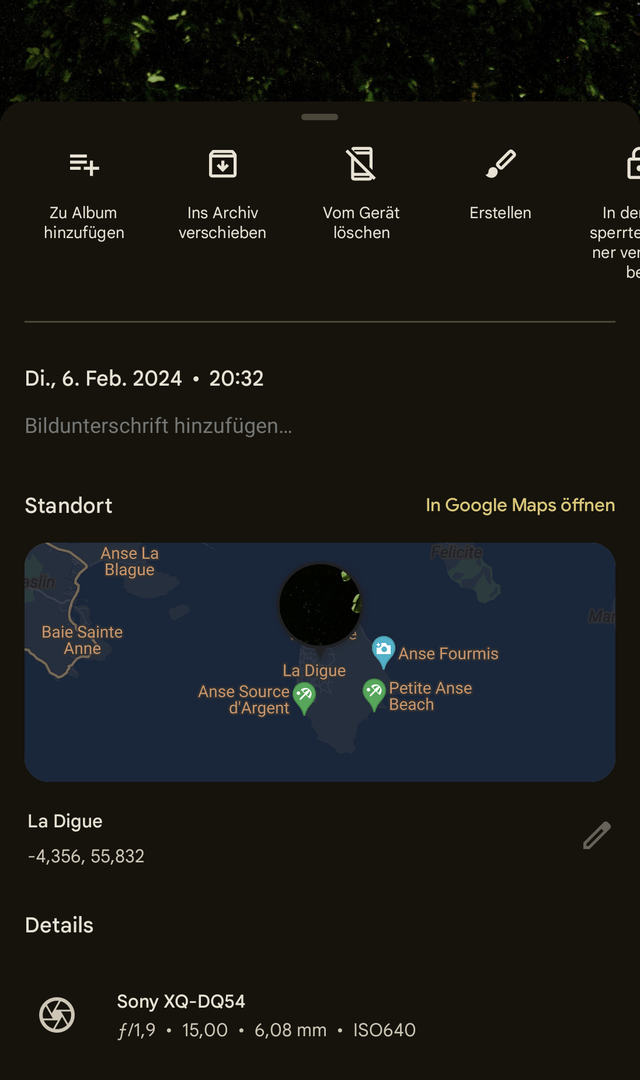640x1080 pixels.
Task: Edit the La Digue location
Action: (596, 836)
